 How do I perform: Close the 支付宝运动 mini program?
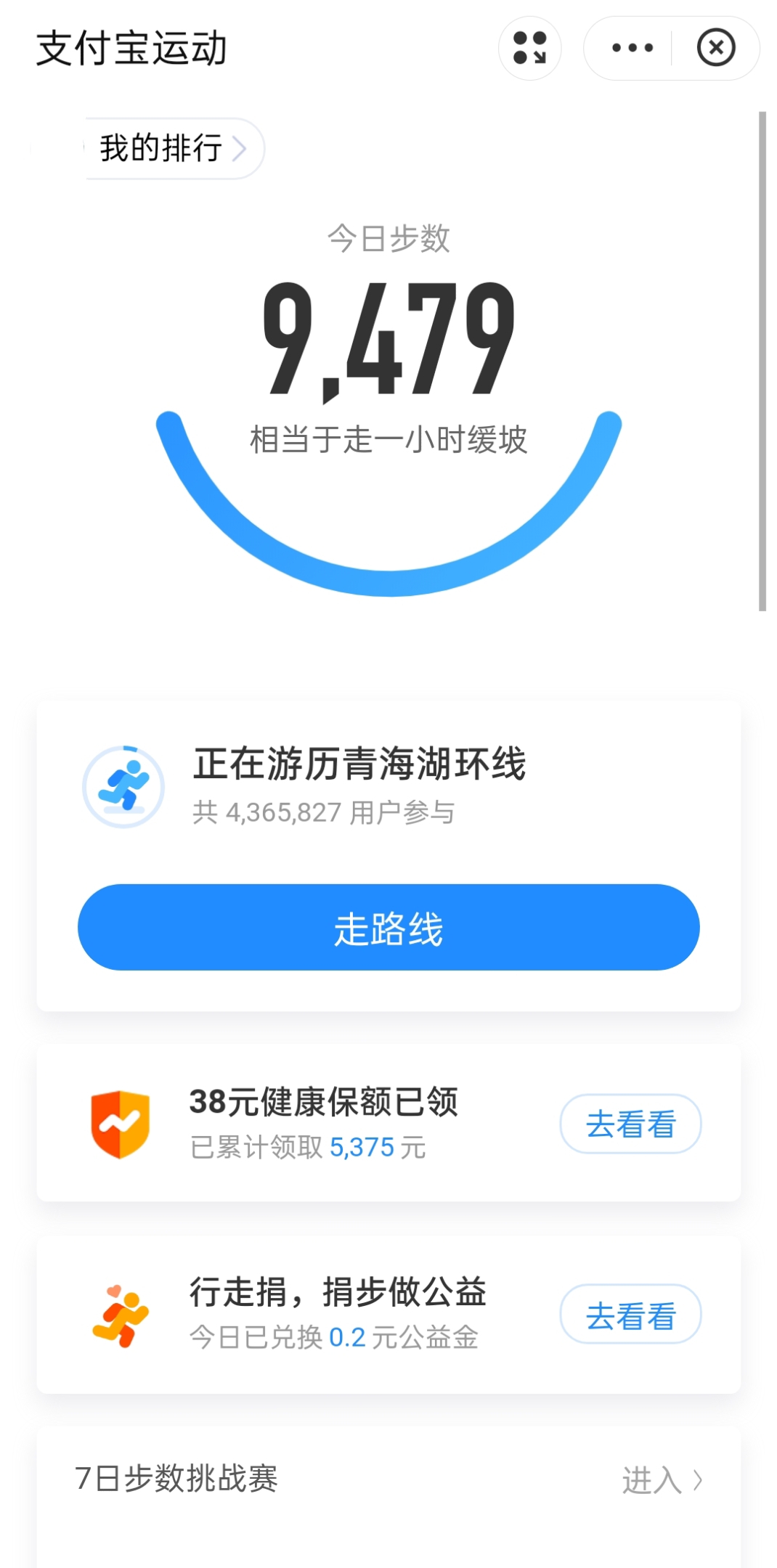coord(716,48)
